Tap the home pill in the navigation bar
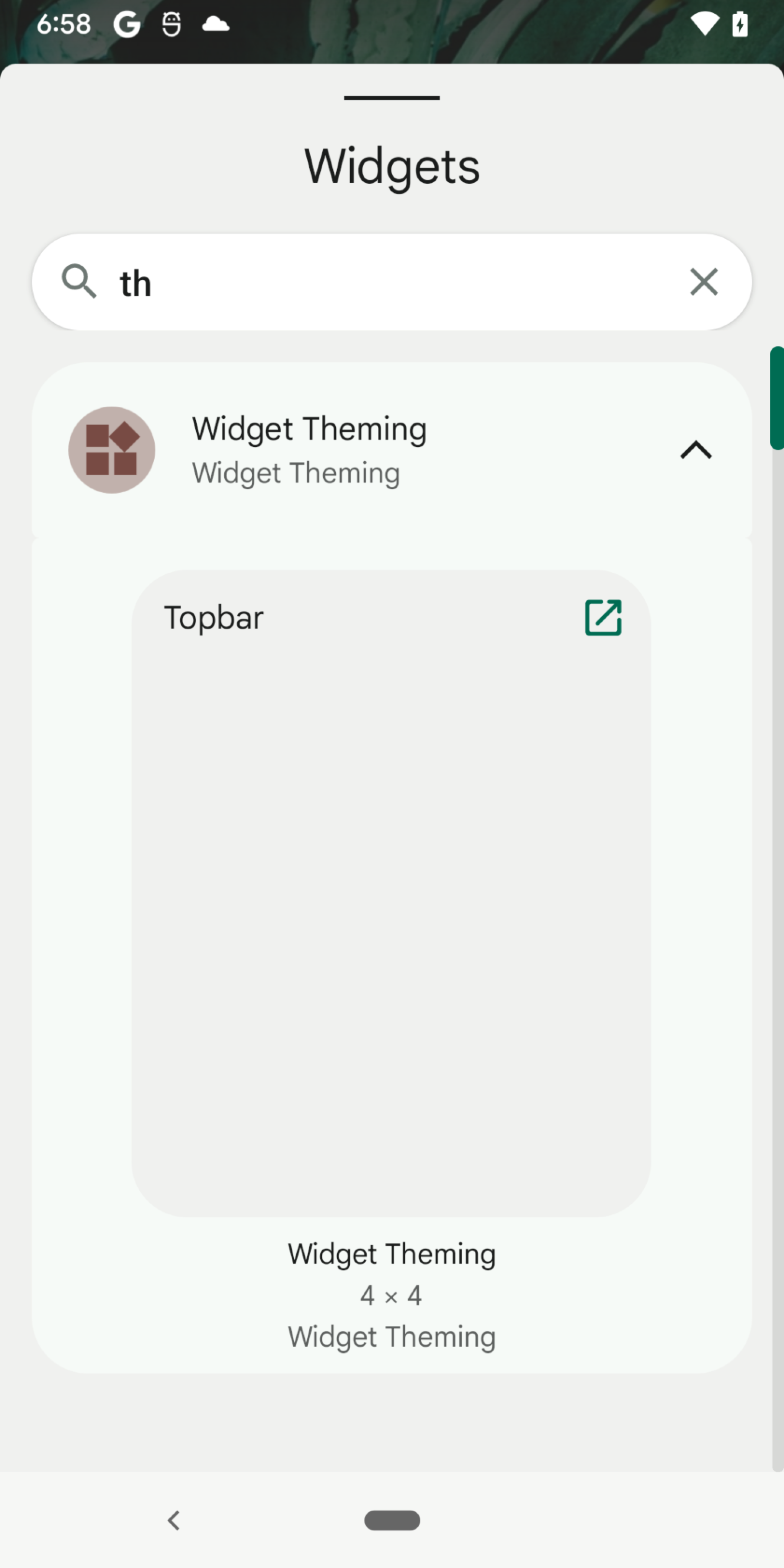This screenshot has width=784, height=1568. click(x=392, y=1520)
